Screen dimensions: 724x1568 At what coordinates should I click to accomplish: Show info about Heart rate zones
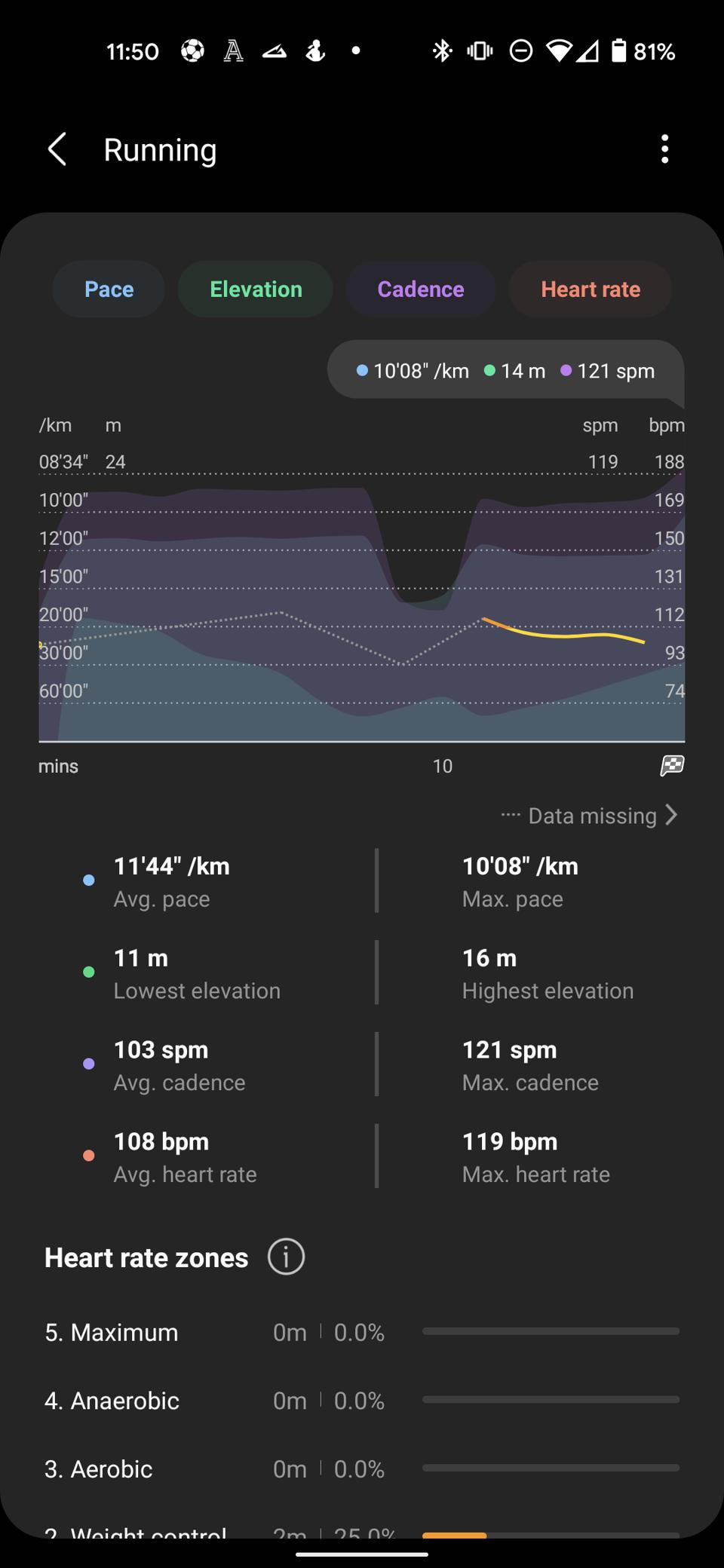point(286,1257)
